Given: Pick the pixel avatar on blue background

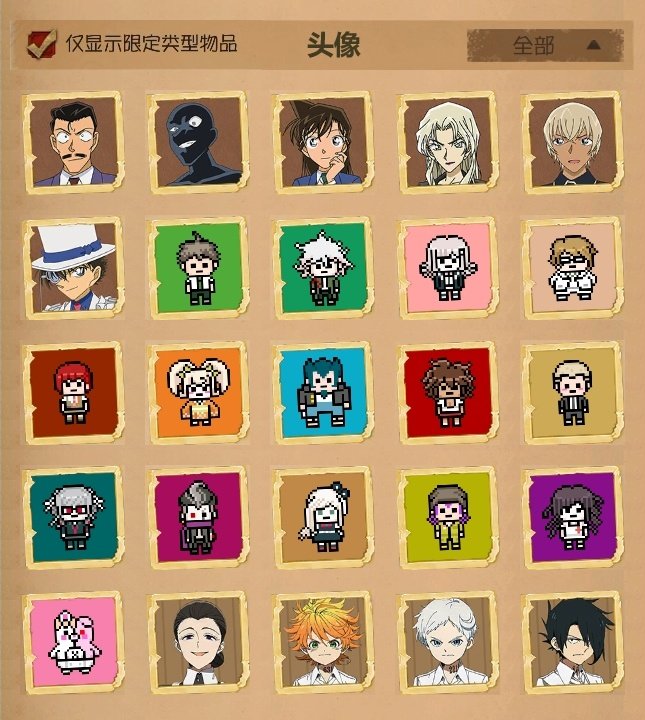Looking at the screenshot, I should tap(322, 392).
